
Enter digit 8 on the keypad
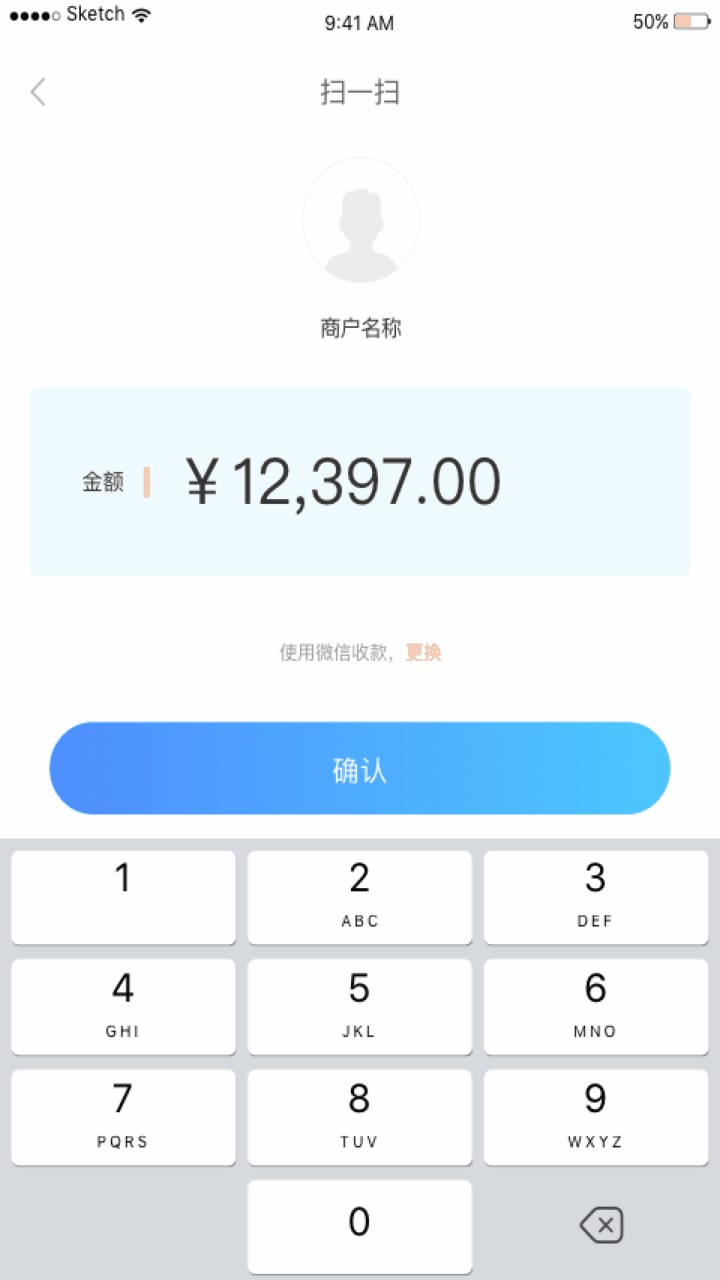point(359,1117)
